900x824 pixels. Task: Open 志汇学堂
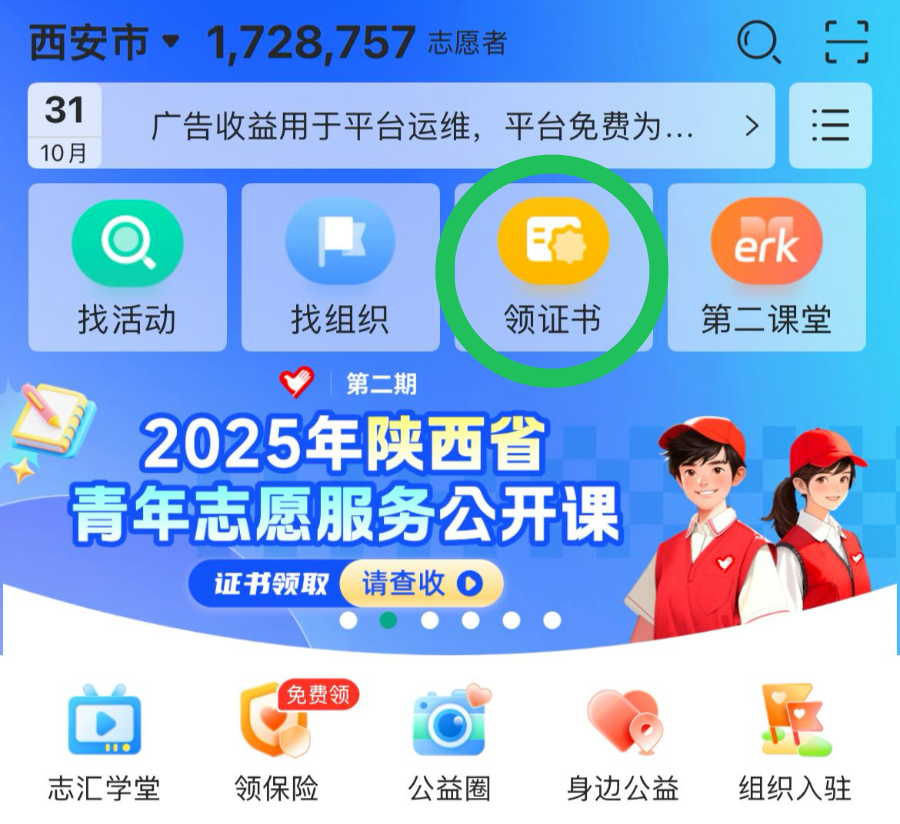104,742
